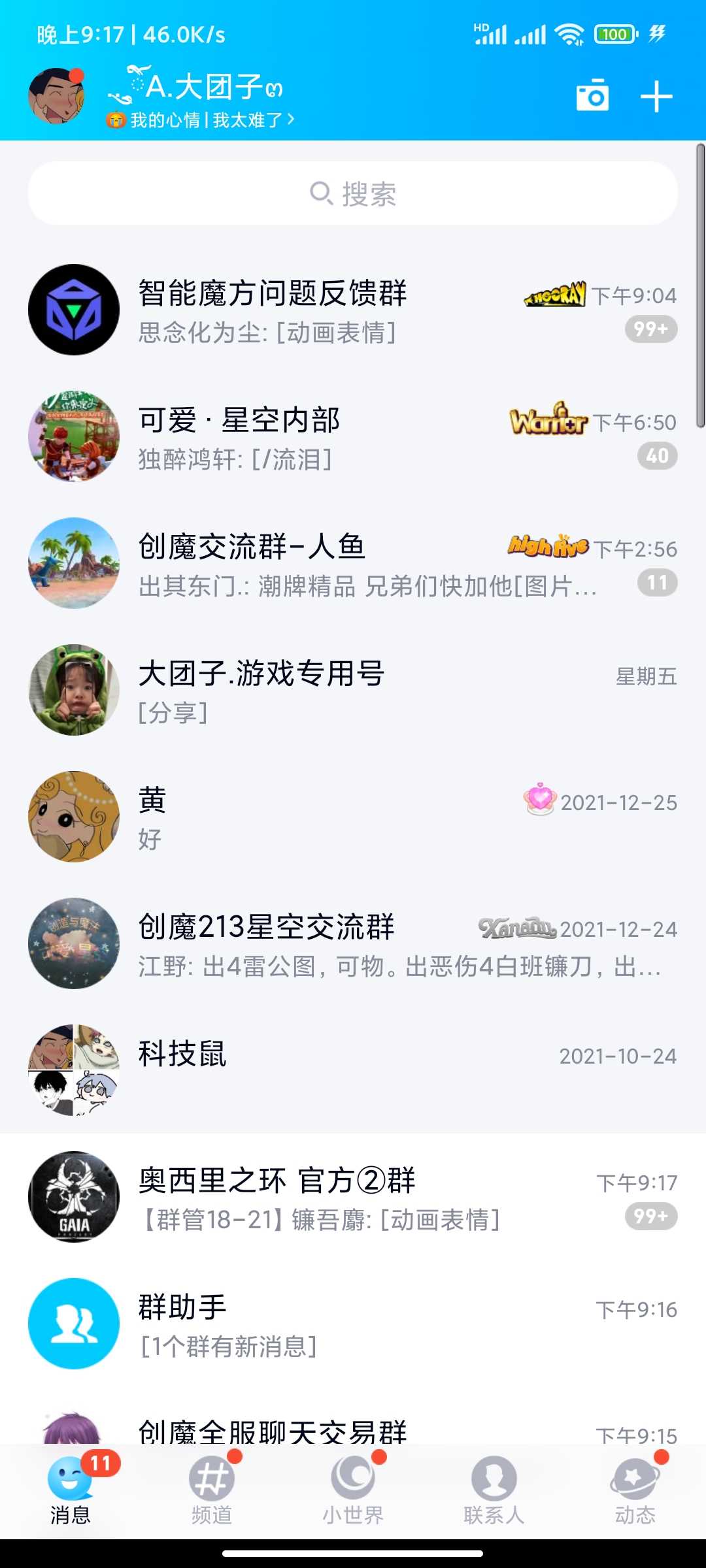Open 群助手 group assistant
Screen dimensions: 706x1568
(353, 1324)
